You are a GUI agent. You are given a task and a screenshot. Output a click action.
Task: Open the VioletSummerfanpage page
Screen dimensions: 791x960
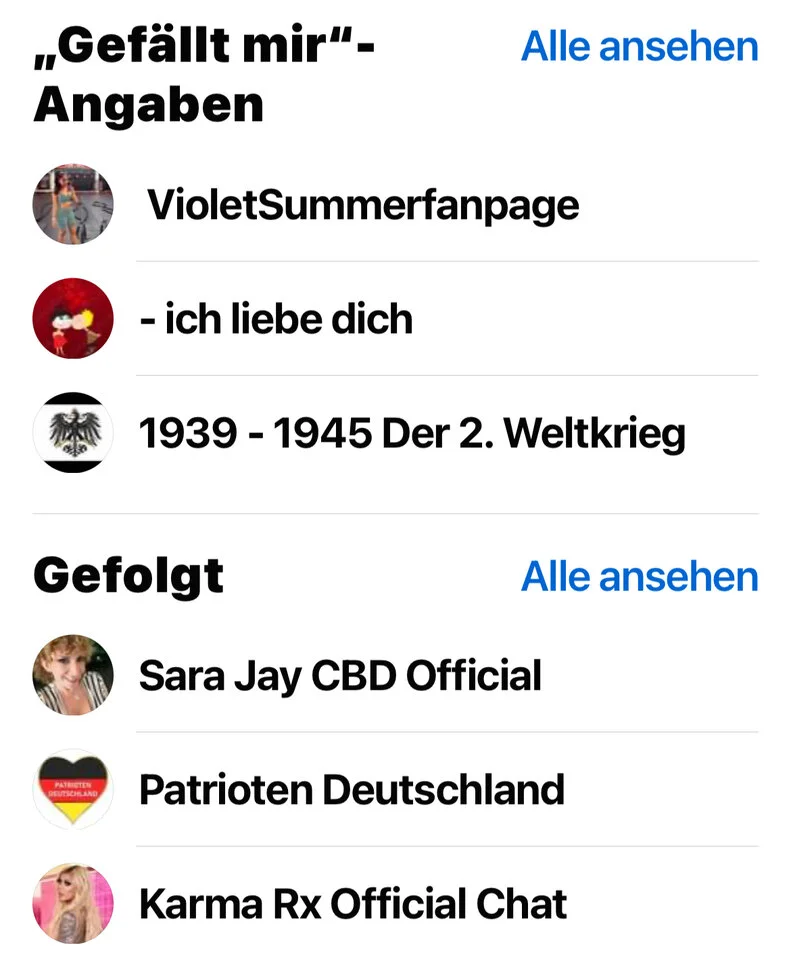click(363, 205)
